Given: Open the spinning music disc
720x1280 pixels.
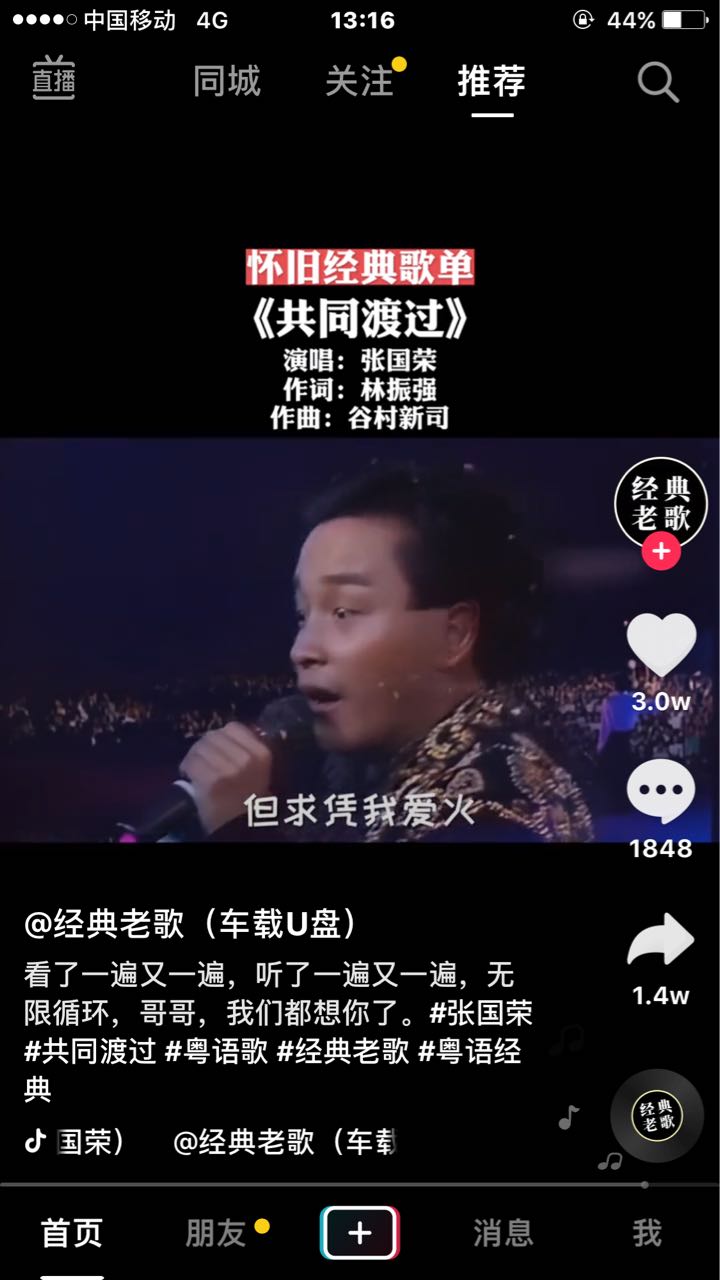Looking at the screenshot, I should click(x=657, y=1117).
